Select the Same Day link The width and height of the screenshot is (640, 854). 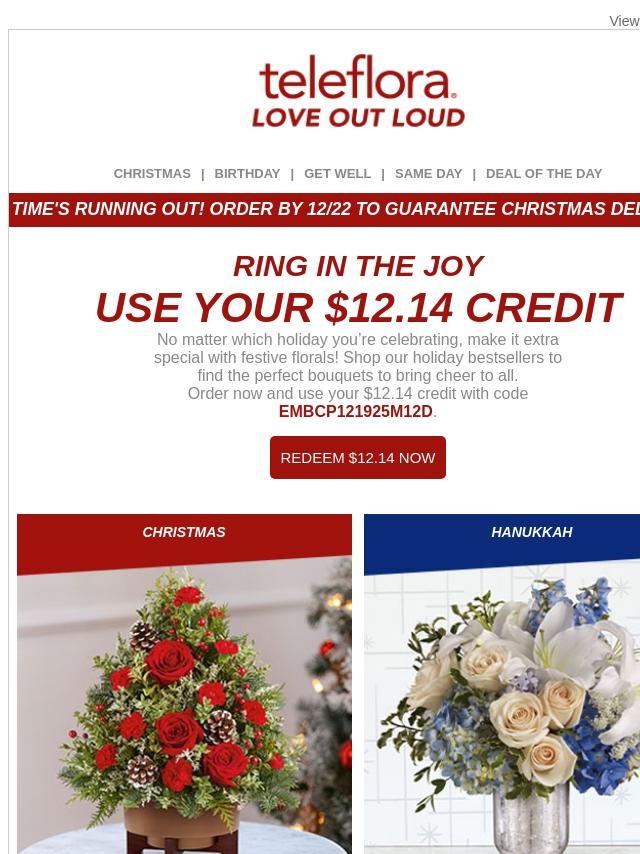click(x=428, y=174)
